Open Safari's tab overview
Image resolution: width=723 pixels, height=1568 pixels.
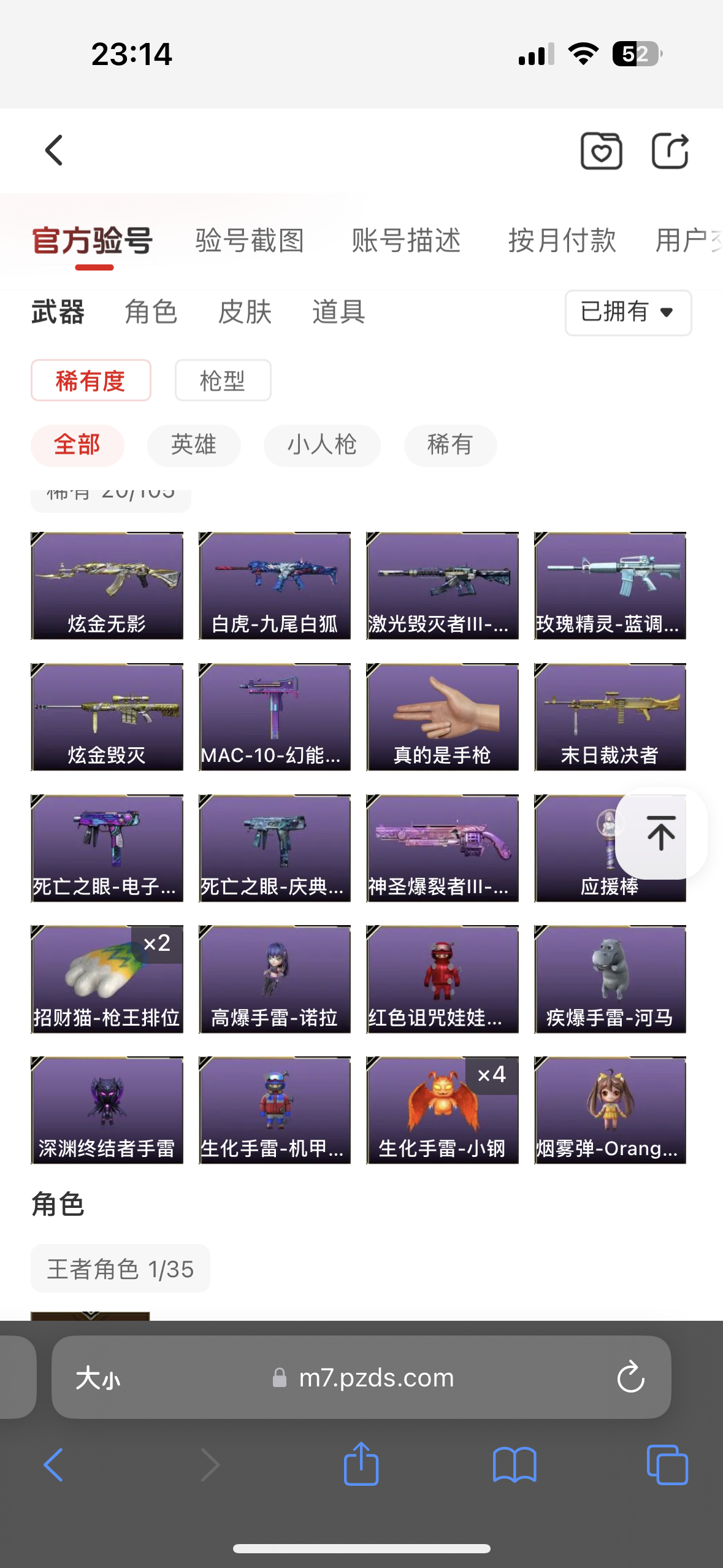coord(667,1465)
